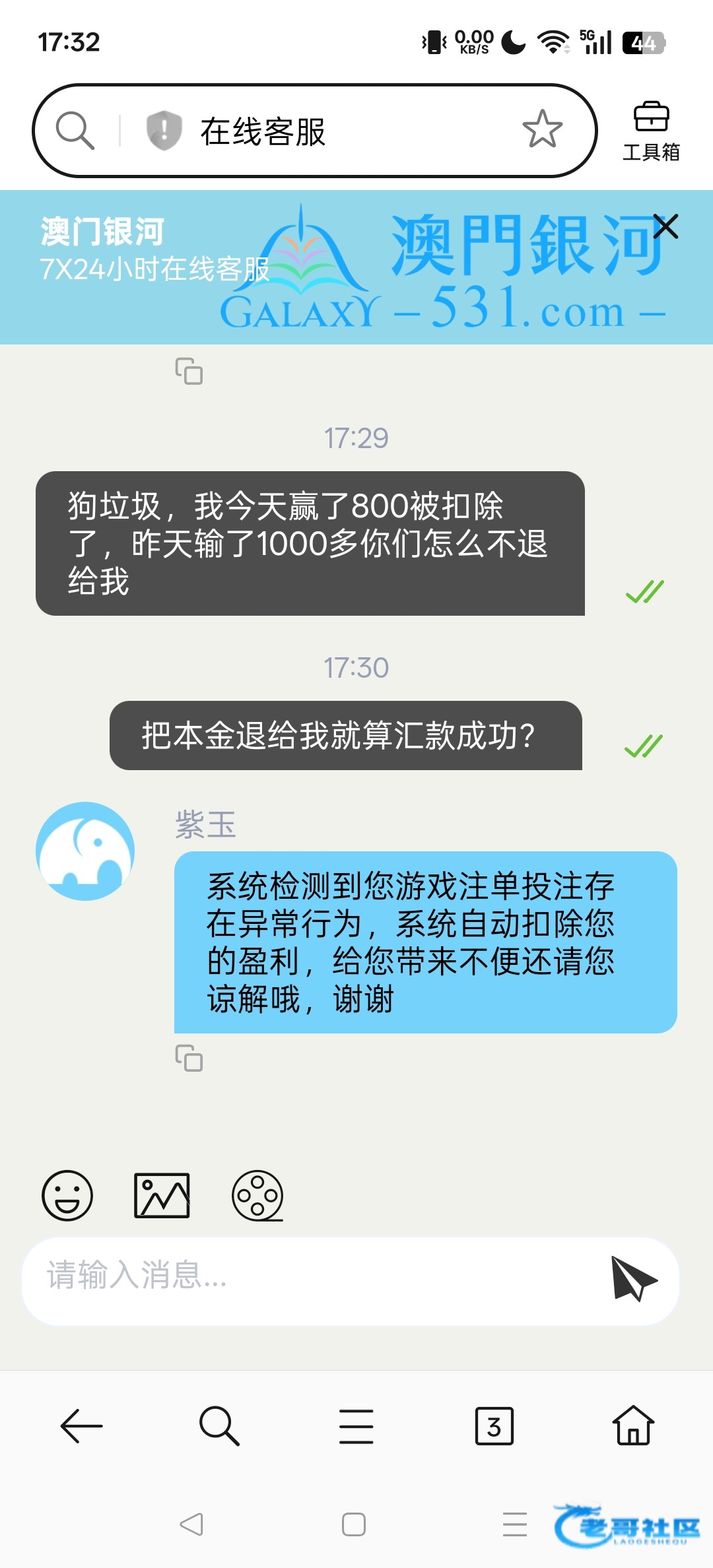This screenshot has width=713, height=1568.
Task: Go back using the browser back arrow
Action: click(x=81, y=1426)
